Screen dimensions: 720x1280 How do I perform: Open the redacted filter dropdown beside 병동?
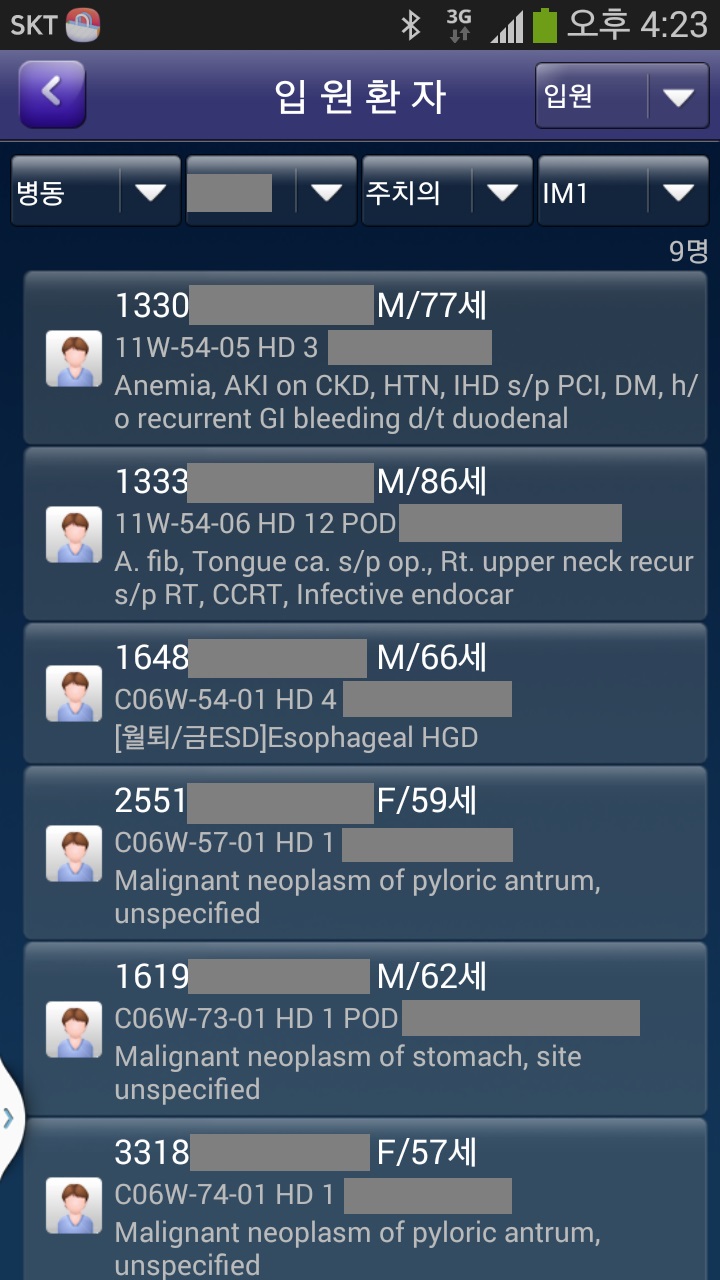pos(271,191)
